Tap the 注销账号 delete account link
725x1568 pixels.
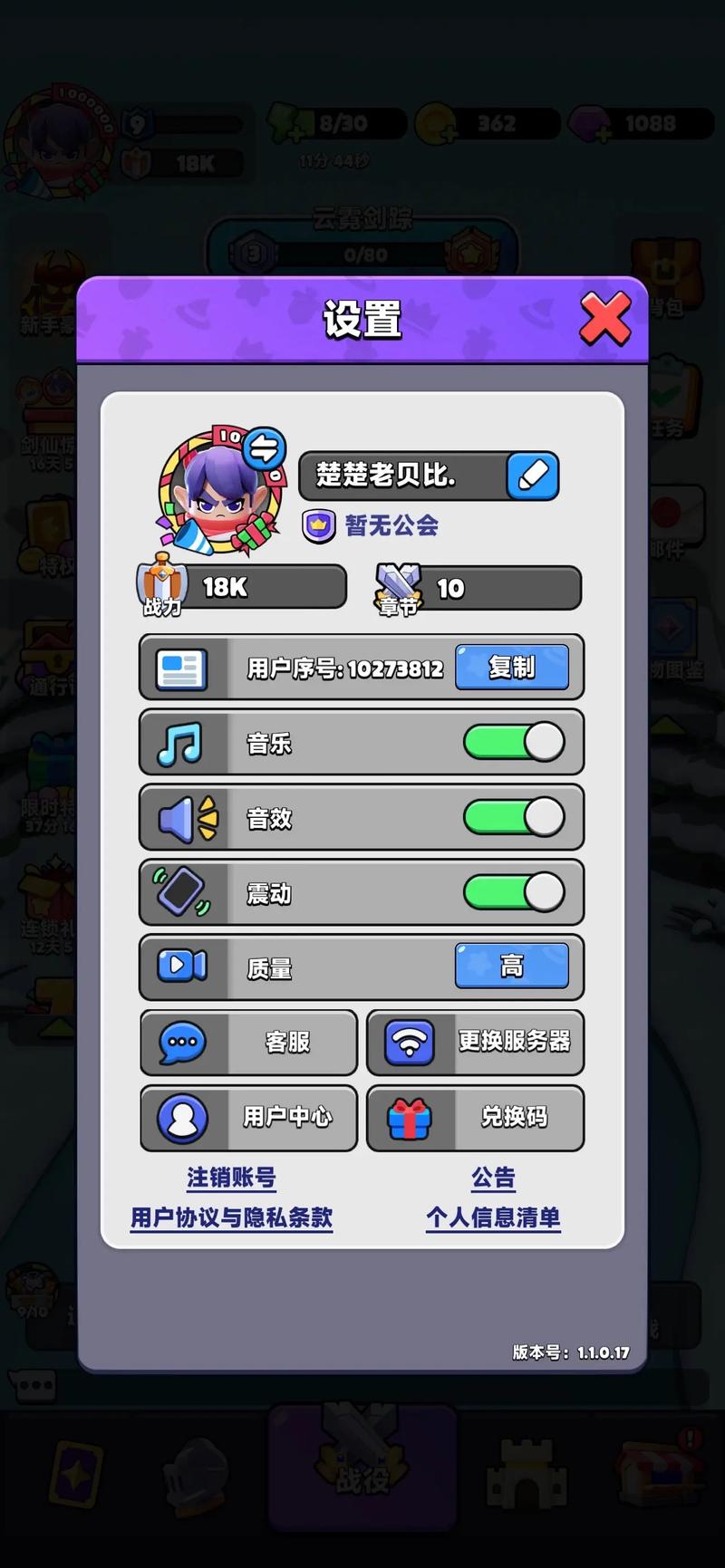[x=231, y=1178]
